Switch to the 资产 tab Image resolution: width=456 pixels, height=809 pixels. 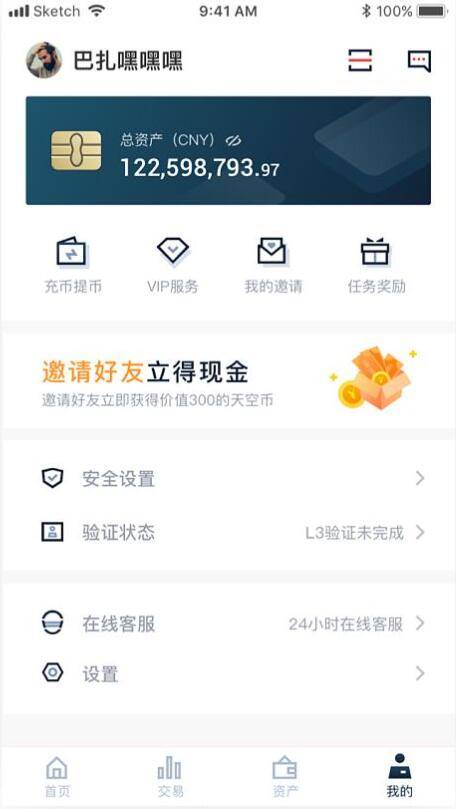tap(285, 776)
